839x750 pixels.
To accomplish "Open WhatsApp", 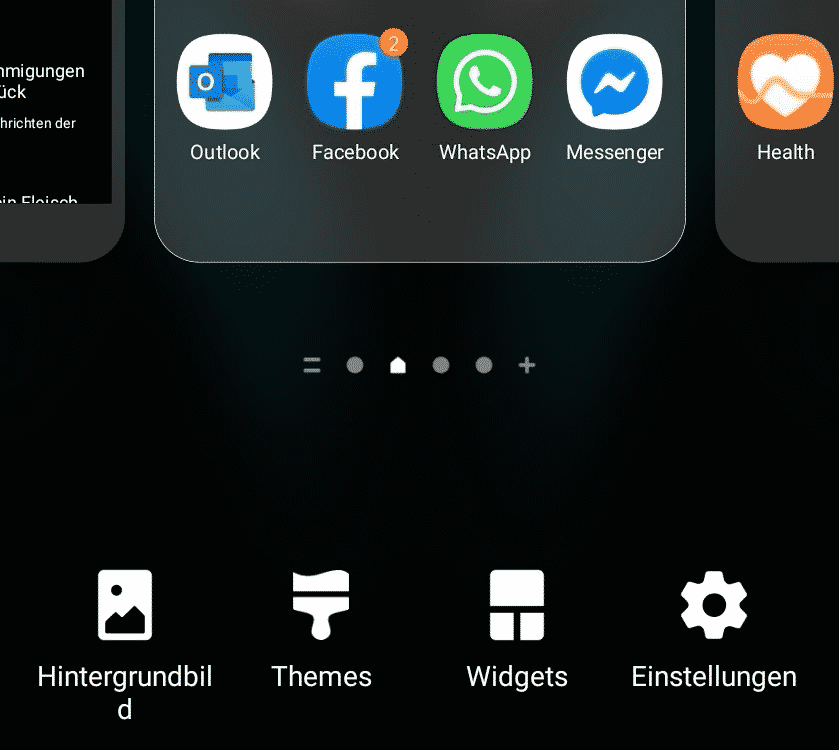I will pos(485,83).
